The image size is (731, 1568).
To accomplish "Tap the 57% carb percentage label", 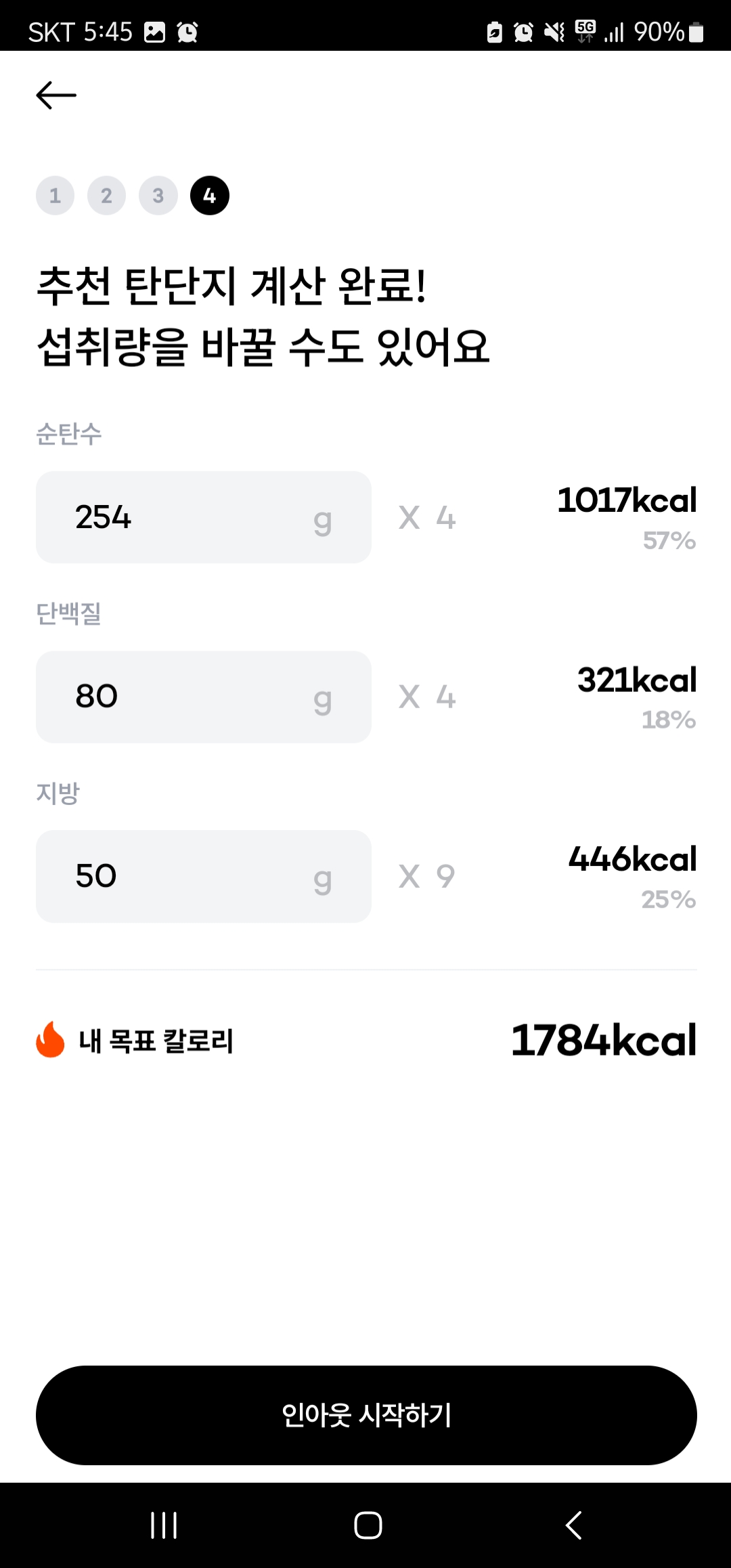I will 669,540.
